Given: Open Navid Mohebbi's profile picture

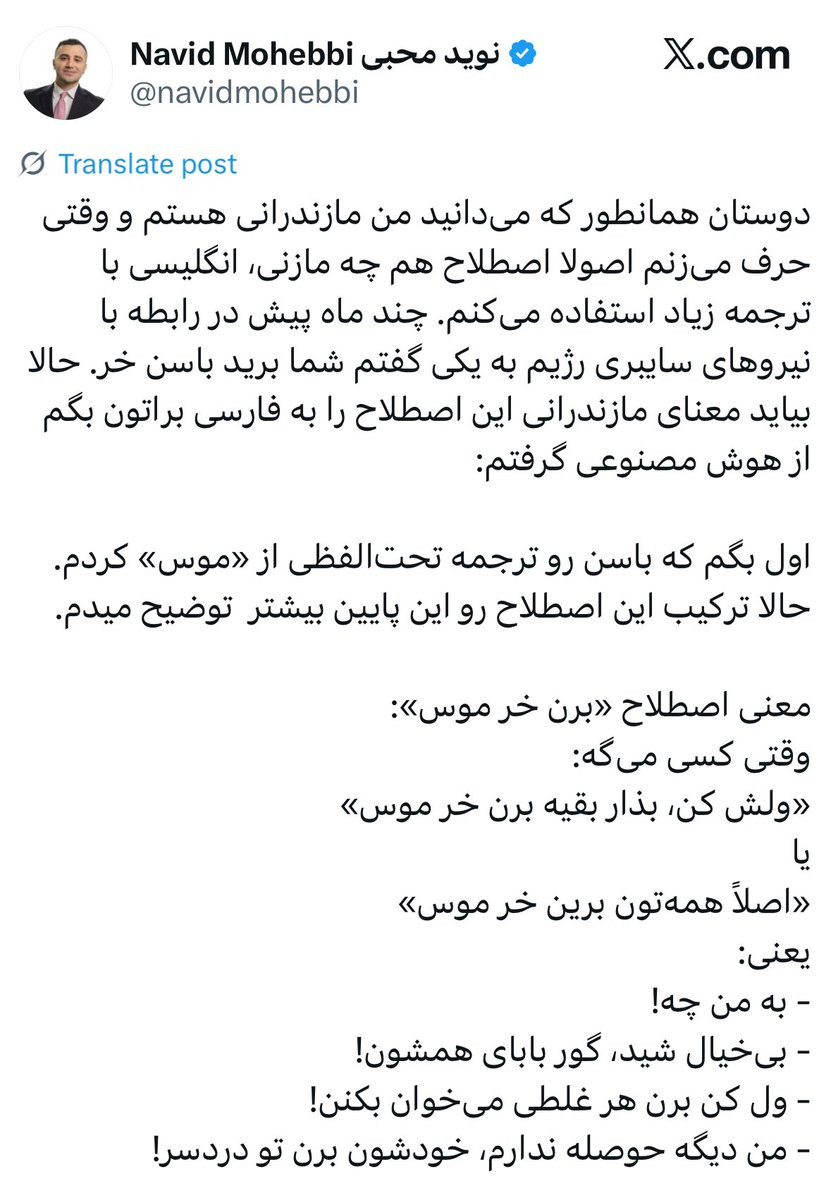Looking at the screenshot, I should 67,73.
